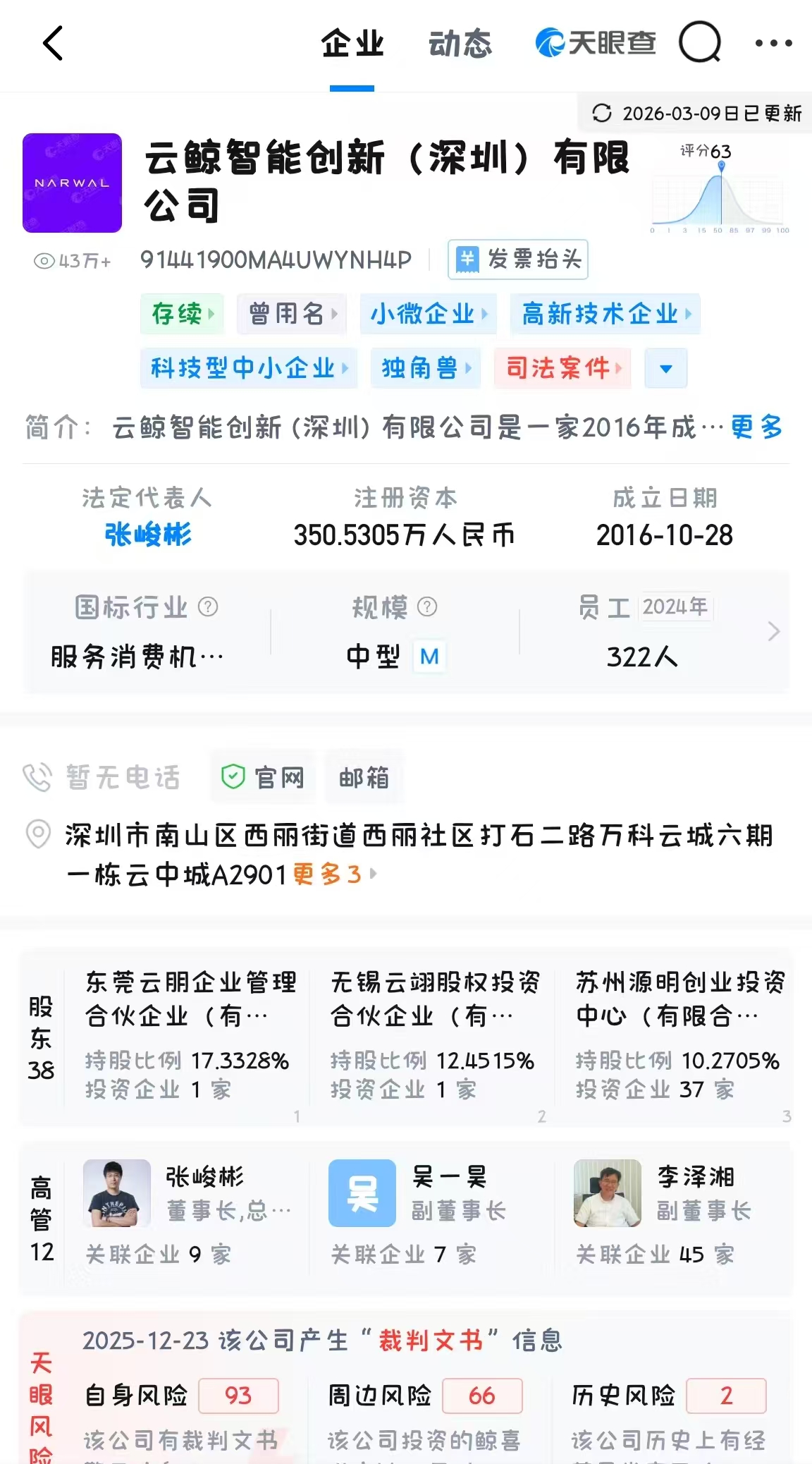This screenshot has height=1464, width=812.
Task: Open the 周边风险 66 risk item
Action: click(x=426, y=1396)
